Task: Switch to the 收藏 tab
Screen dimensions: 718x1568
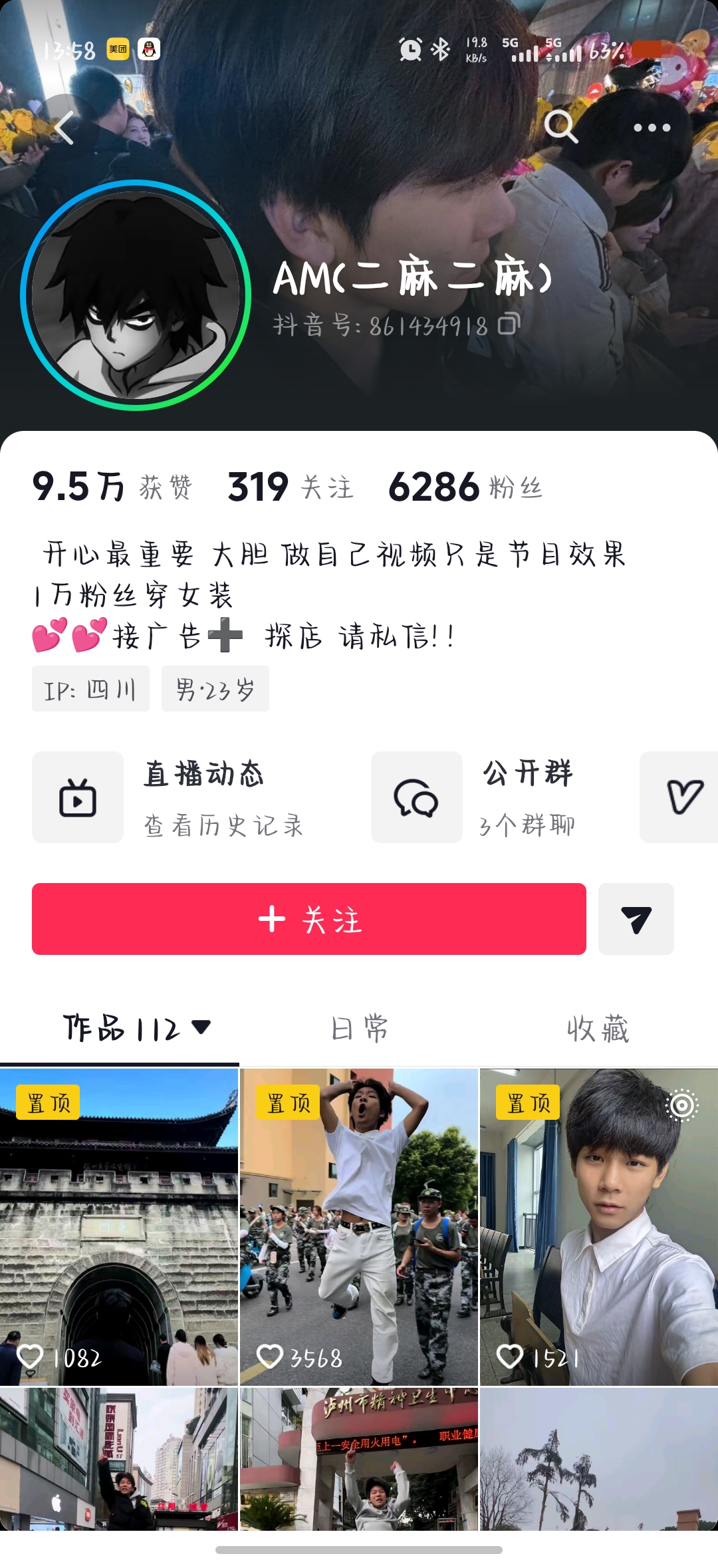Action: click(x=598, y=1029)
